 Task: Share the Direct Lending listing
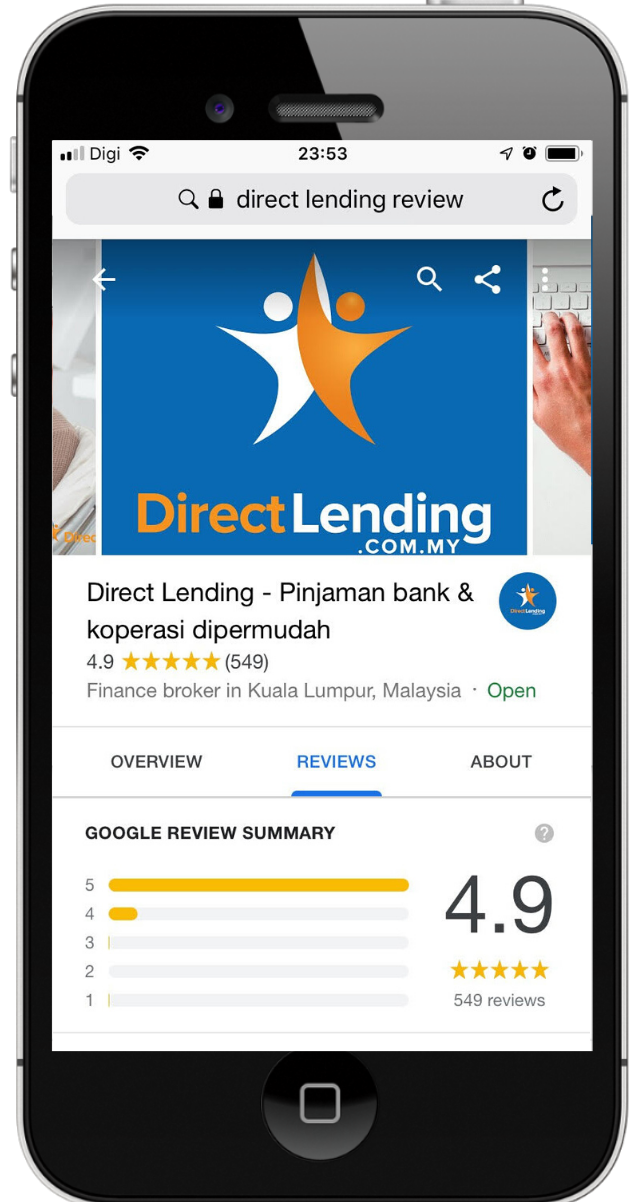pyautogui.click(x=488, y=280)
